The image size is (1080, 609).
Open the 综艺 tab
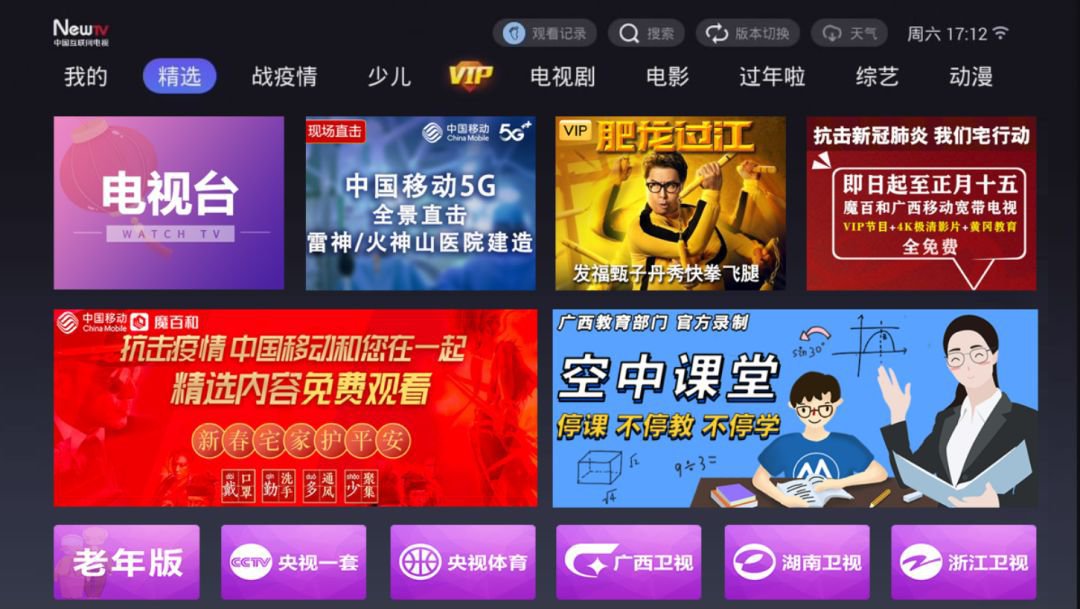(877, 77)
